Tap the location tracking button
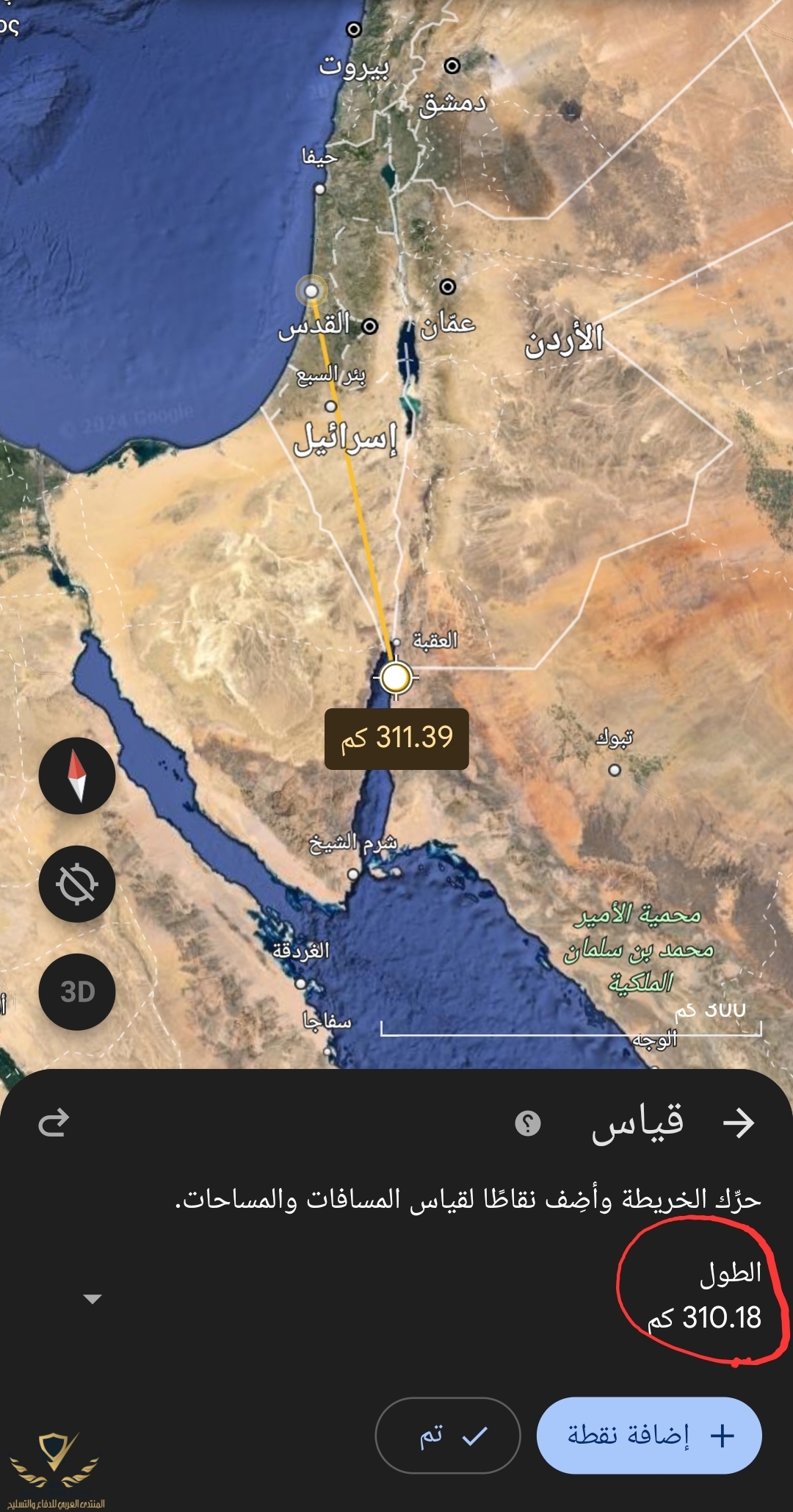The width and height of the screenshot is (793, 1512). pos(77,884)
